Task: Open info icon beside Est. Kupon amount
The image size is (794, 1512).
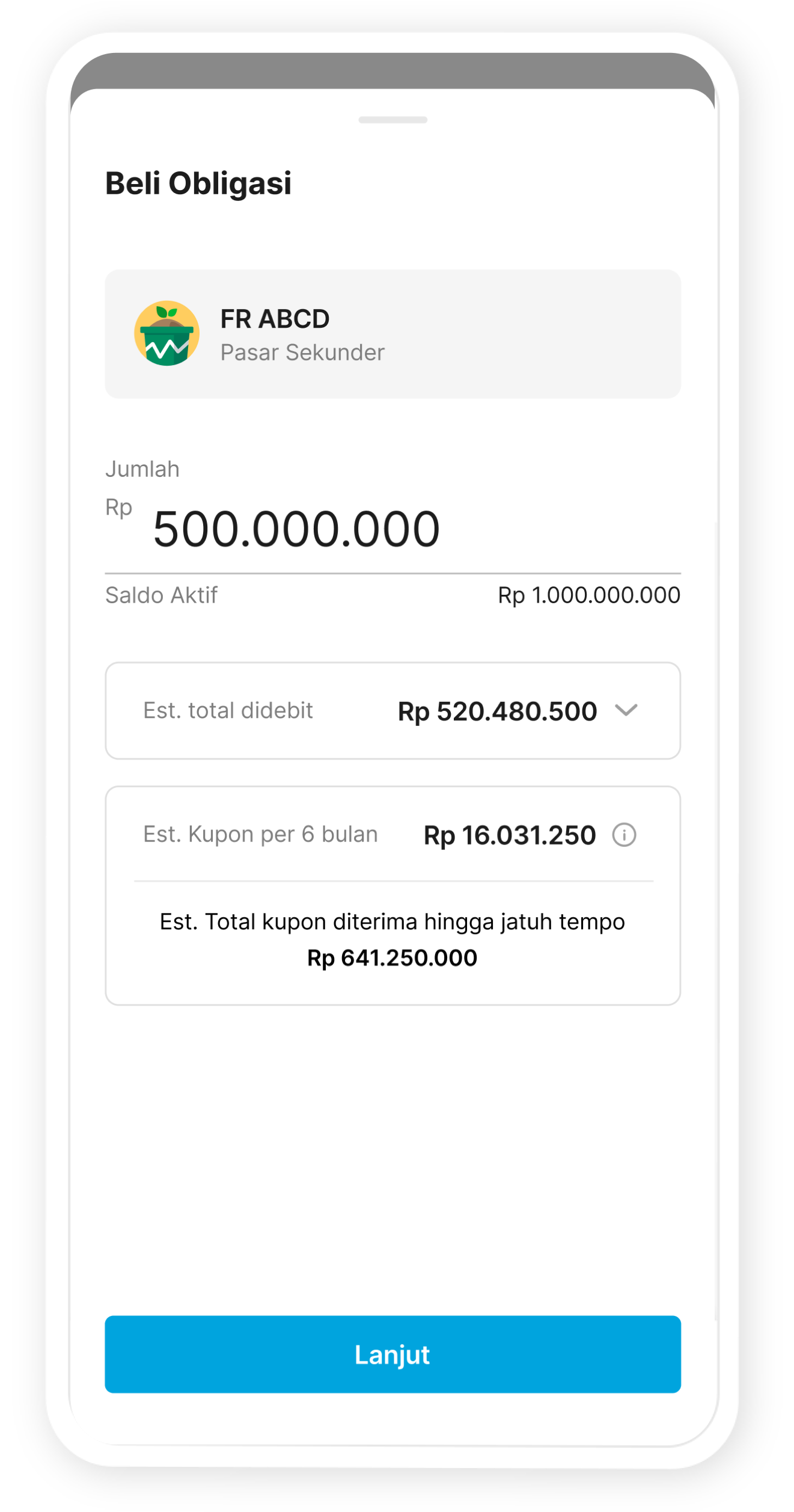Action: [624, 835]
